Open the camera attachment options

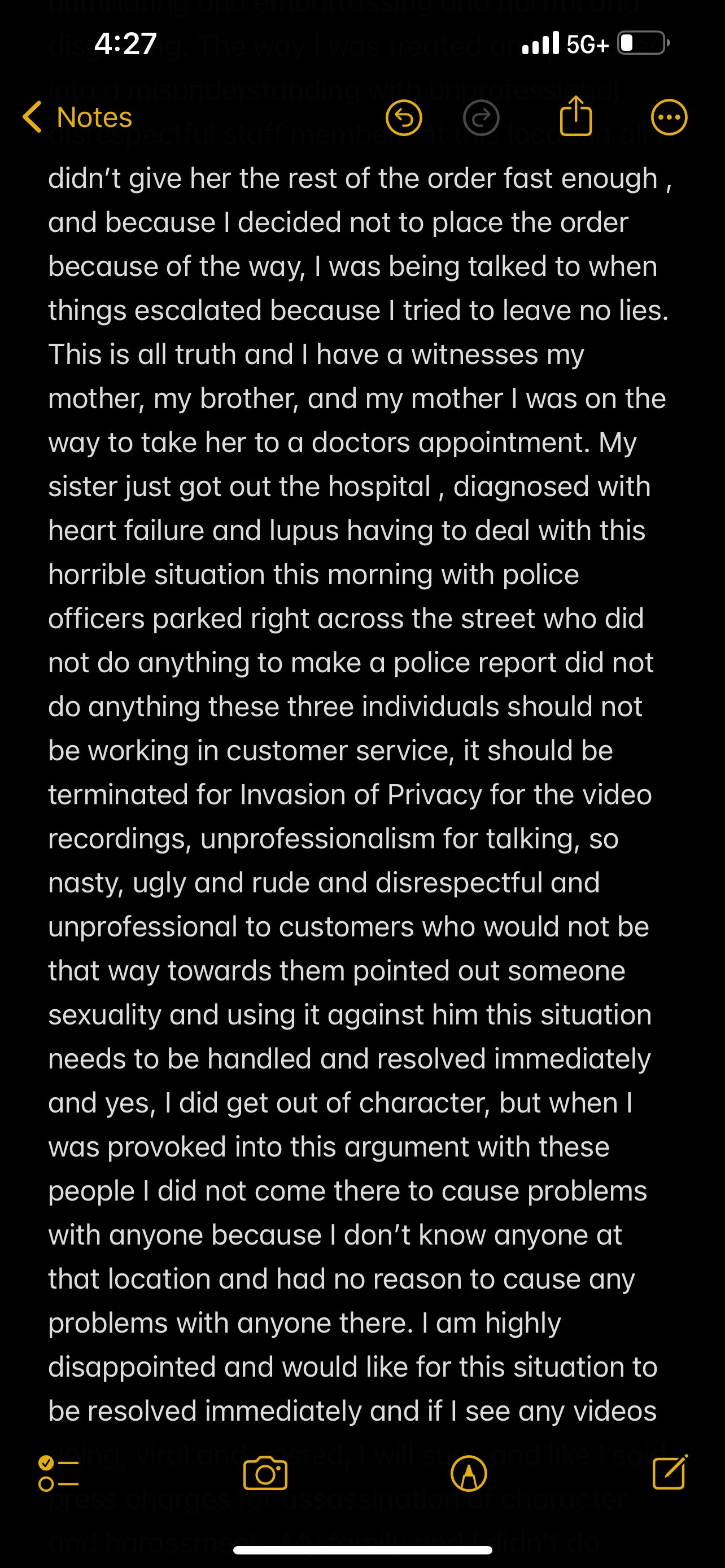265,1474
